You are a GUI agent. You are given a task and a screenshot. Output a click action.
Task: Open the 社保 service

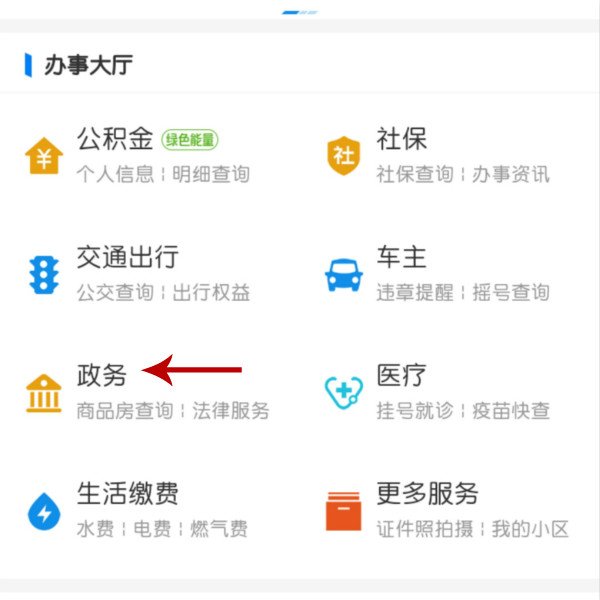401,140
